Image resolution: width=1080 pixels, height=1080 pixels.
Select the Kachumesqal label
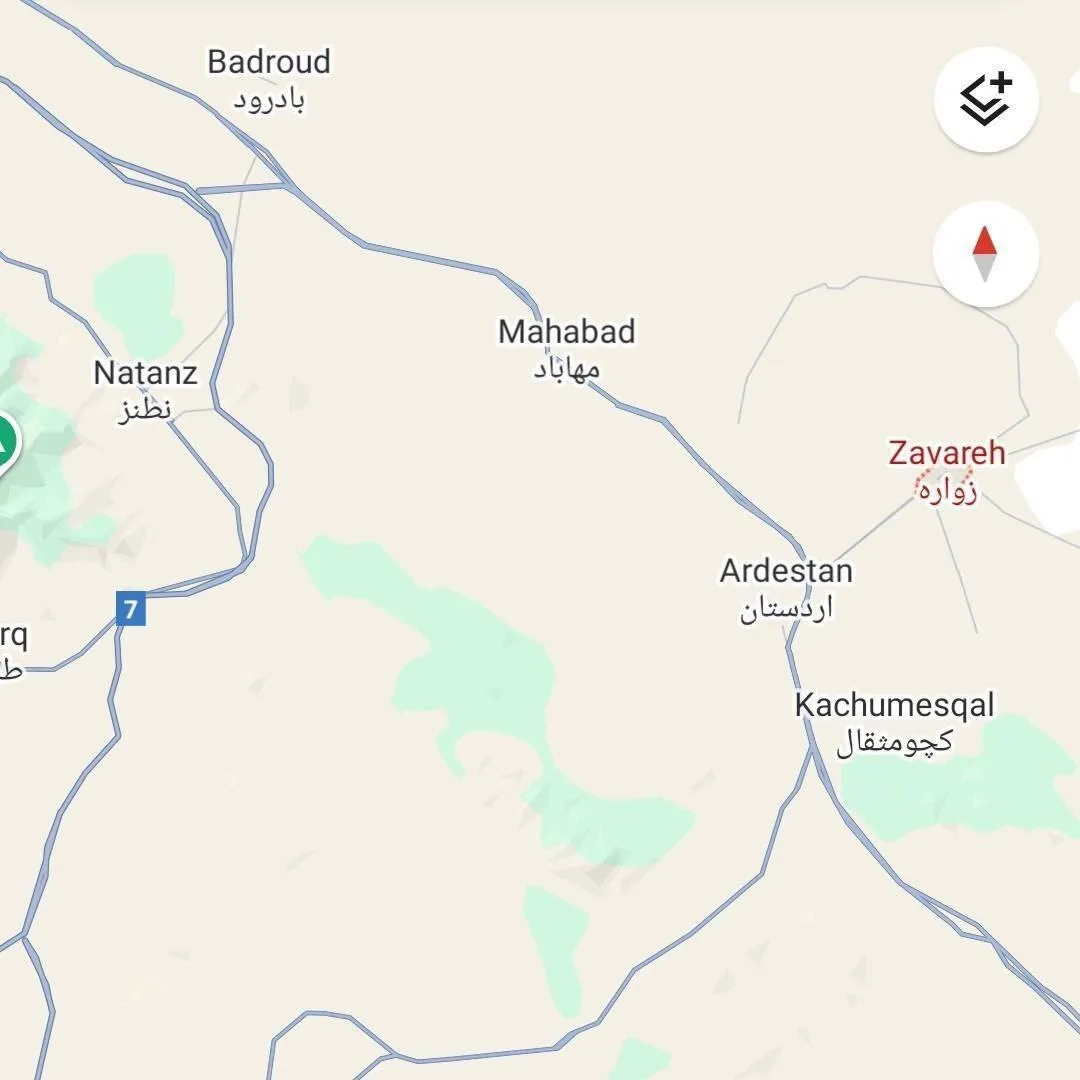click(x=894, y=723)
